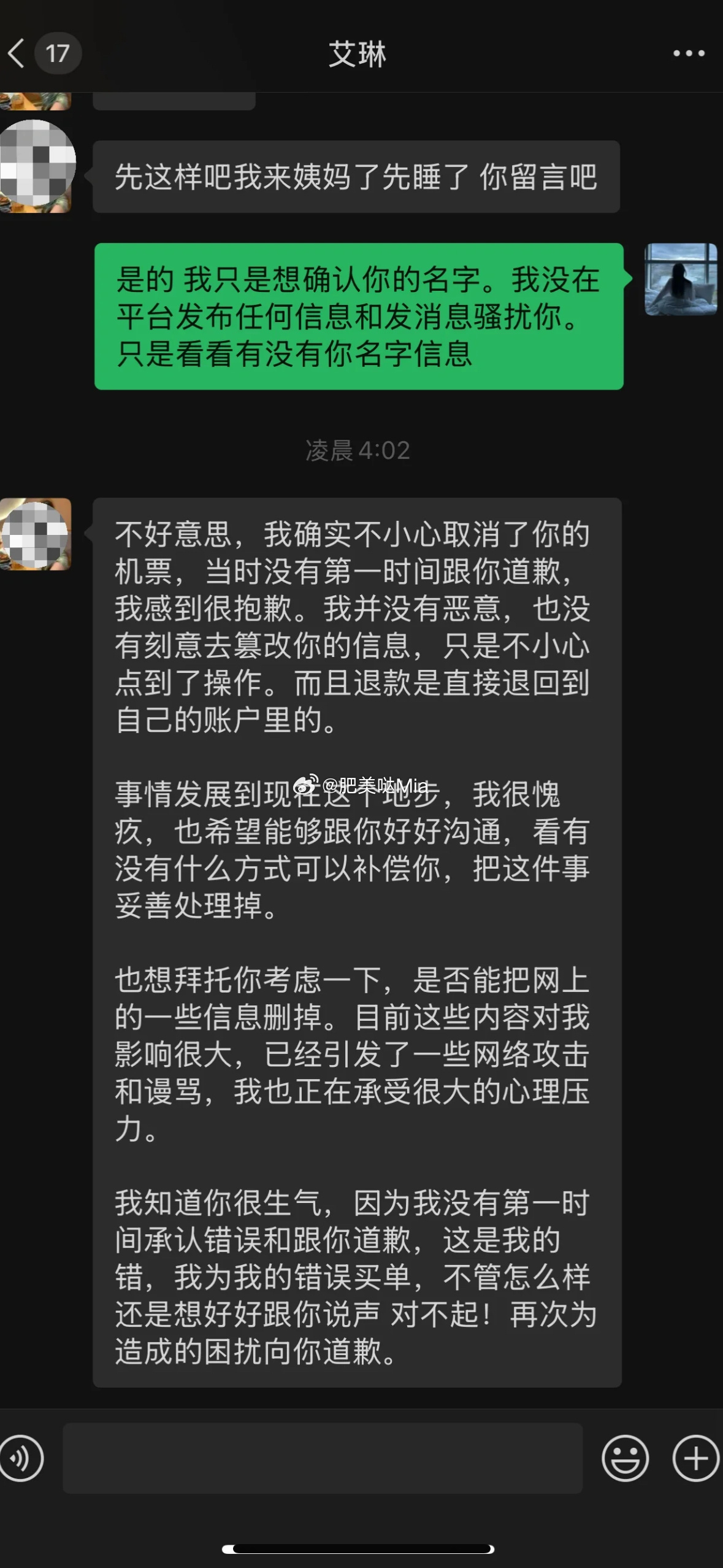Open my own avatar beside green message
Viewport: 723px width, 1568px height.
pyautogui.click(x=681, y=280)
